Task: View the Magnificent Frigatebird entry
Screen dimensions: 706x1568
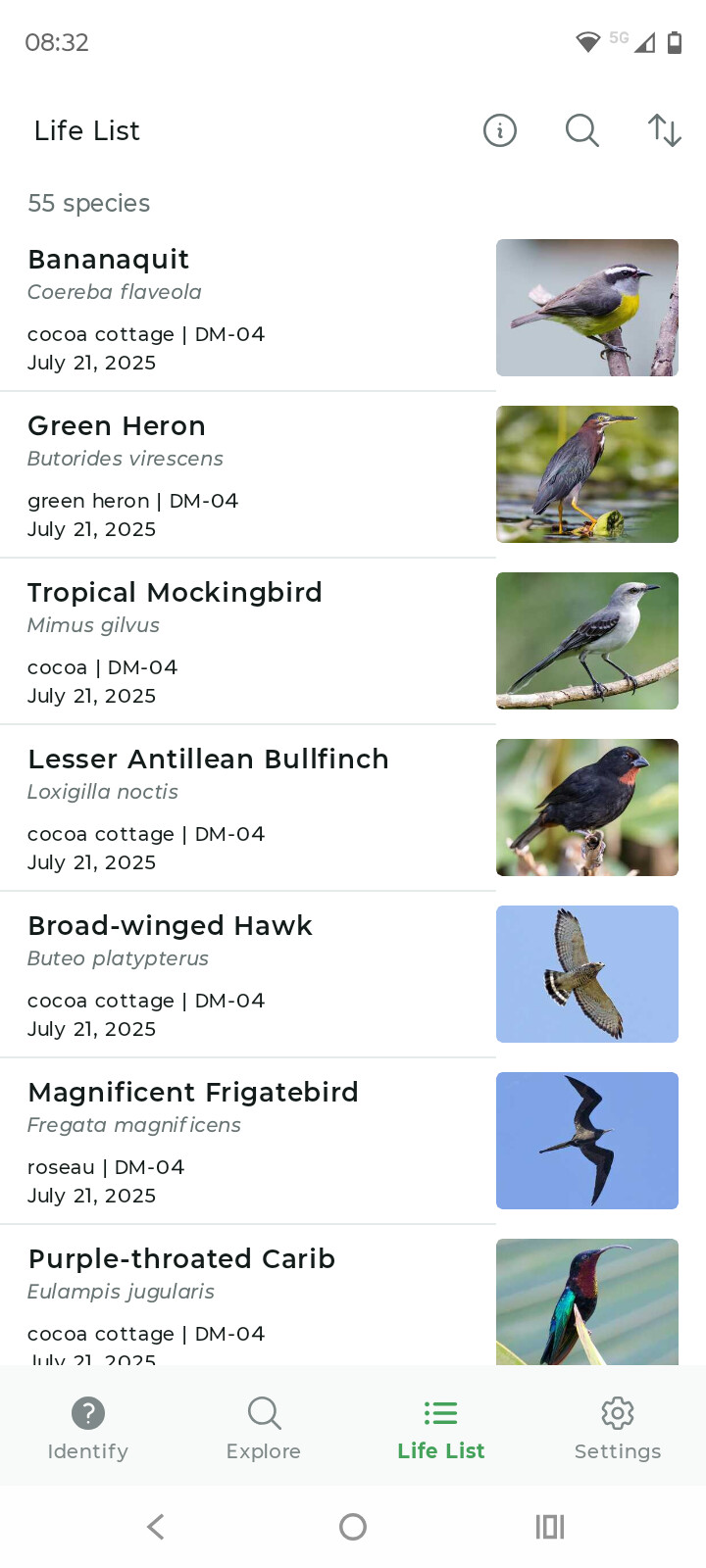Action: tap(353, 1141)
